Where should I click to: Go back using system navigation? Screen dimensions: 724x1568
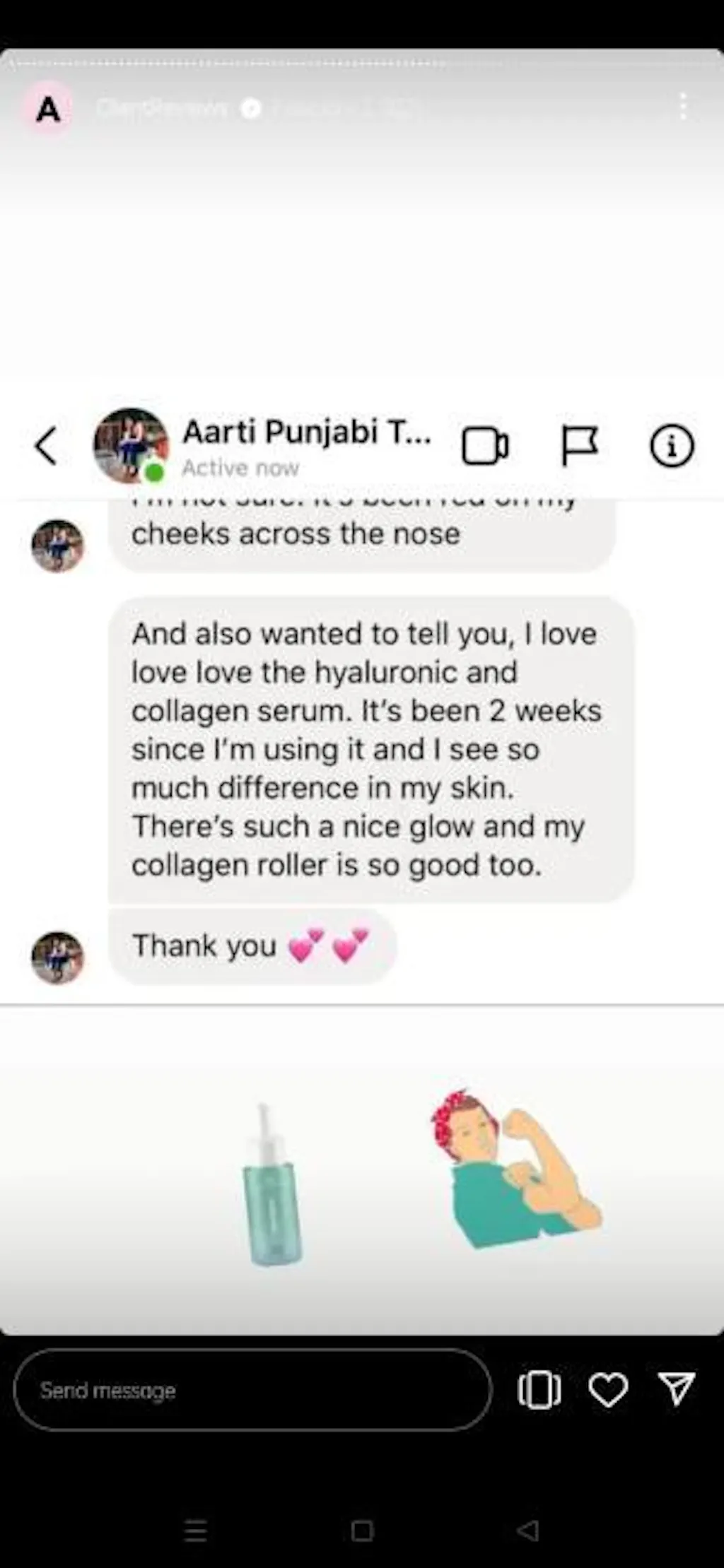(x=527, y=1531)
